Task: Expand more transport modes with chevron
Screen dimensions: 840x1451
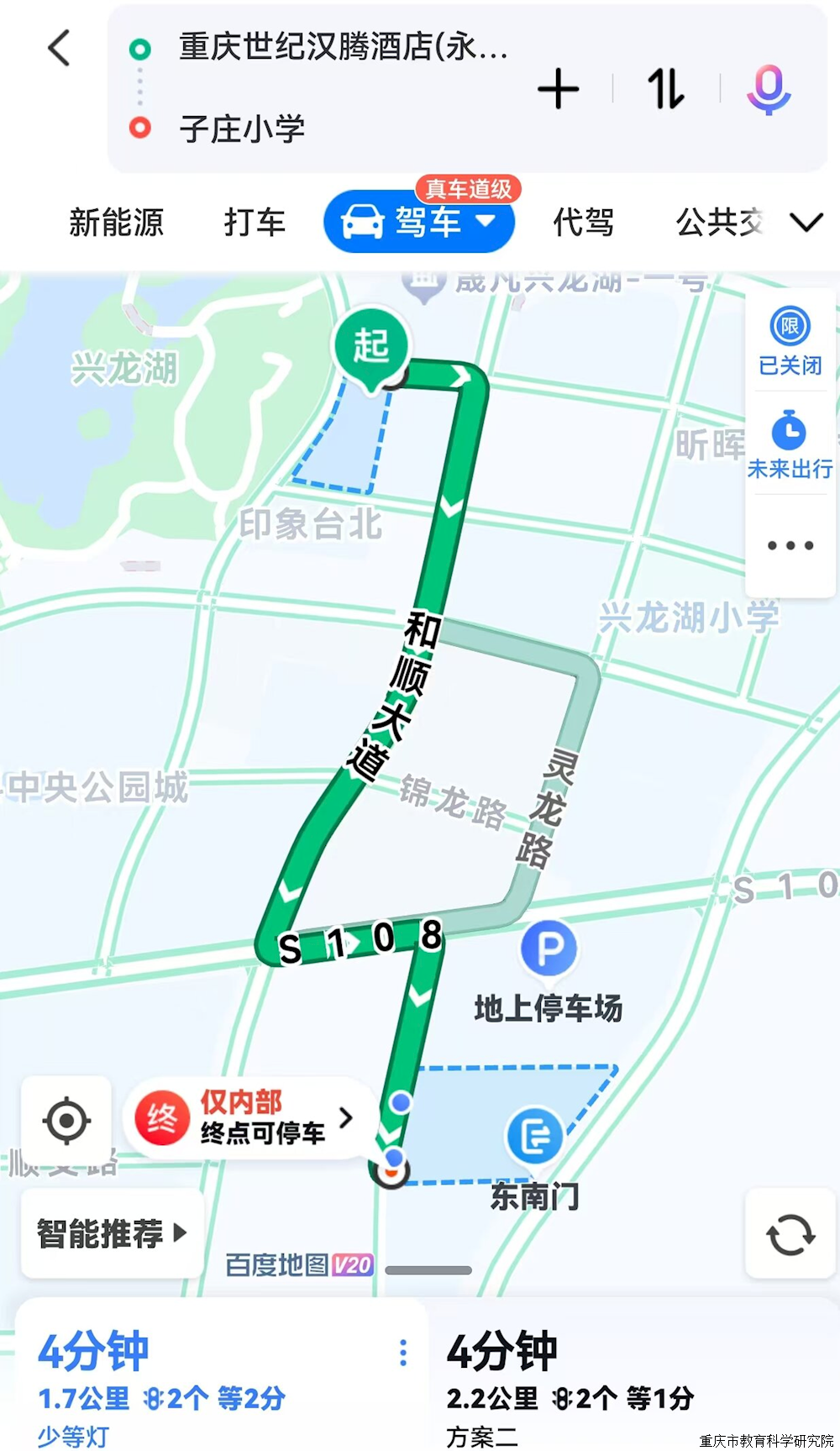Action: (805, 223)
